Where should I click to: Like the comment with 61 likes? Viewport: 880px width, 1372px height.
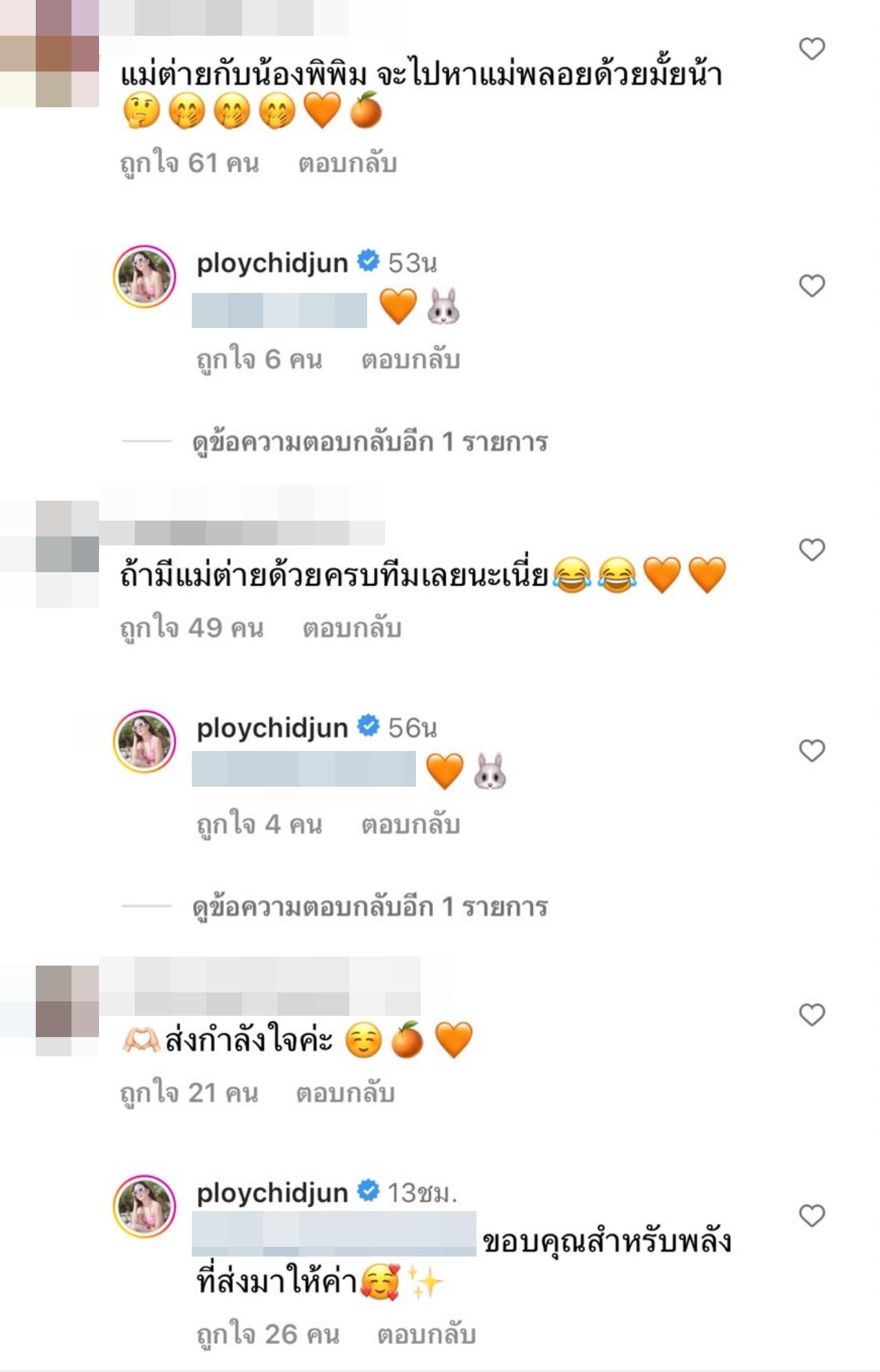pos(812,49)
